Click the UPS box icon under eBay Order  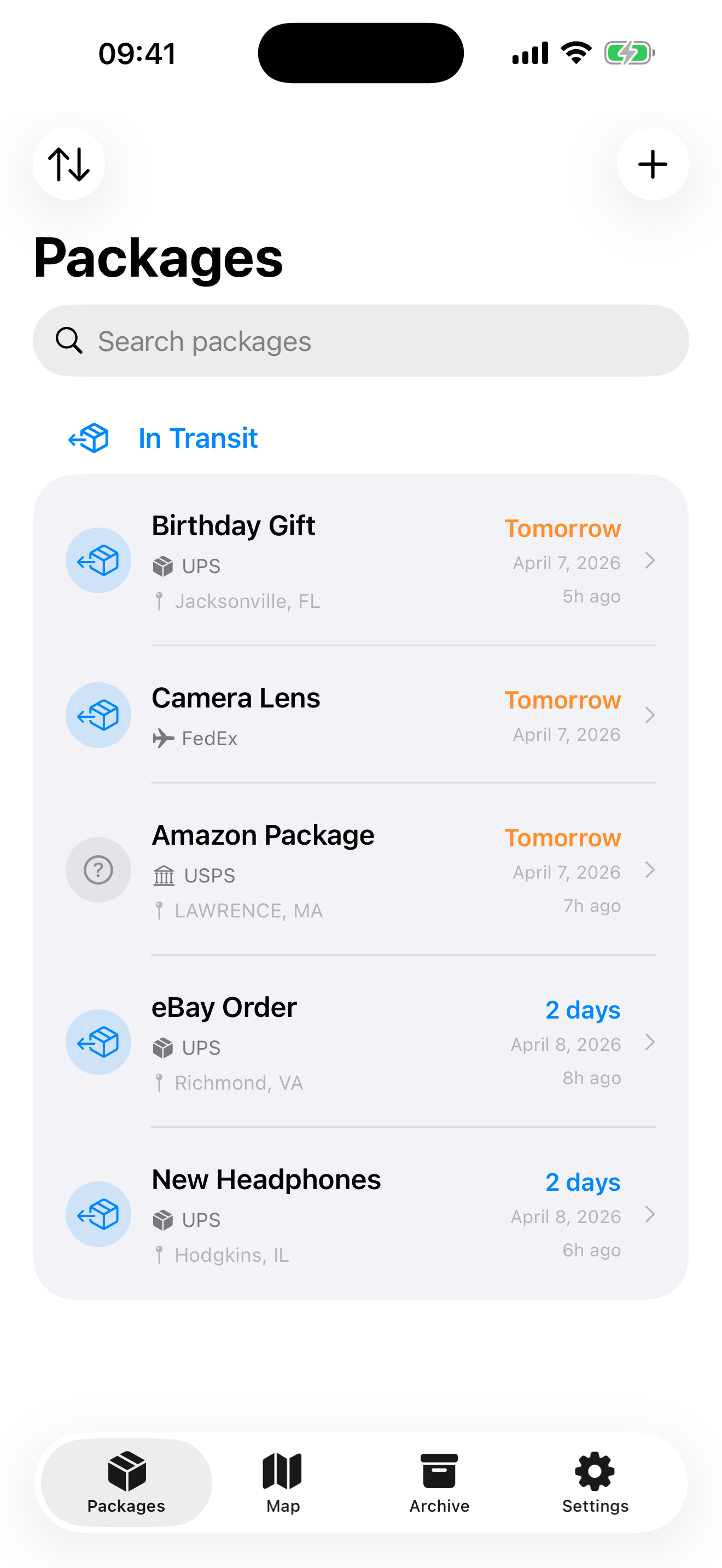[162, 1048]
